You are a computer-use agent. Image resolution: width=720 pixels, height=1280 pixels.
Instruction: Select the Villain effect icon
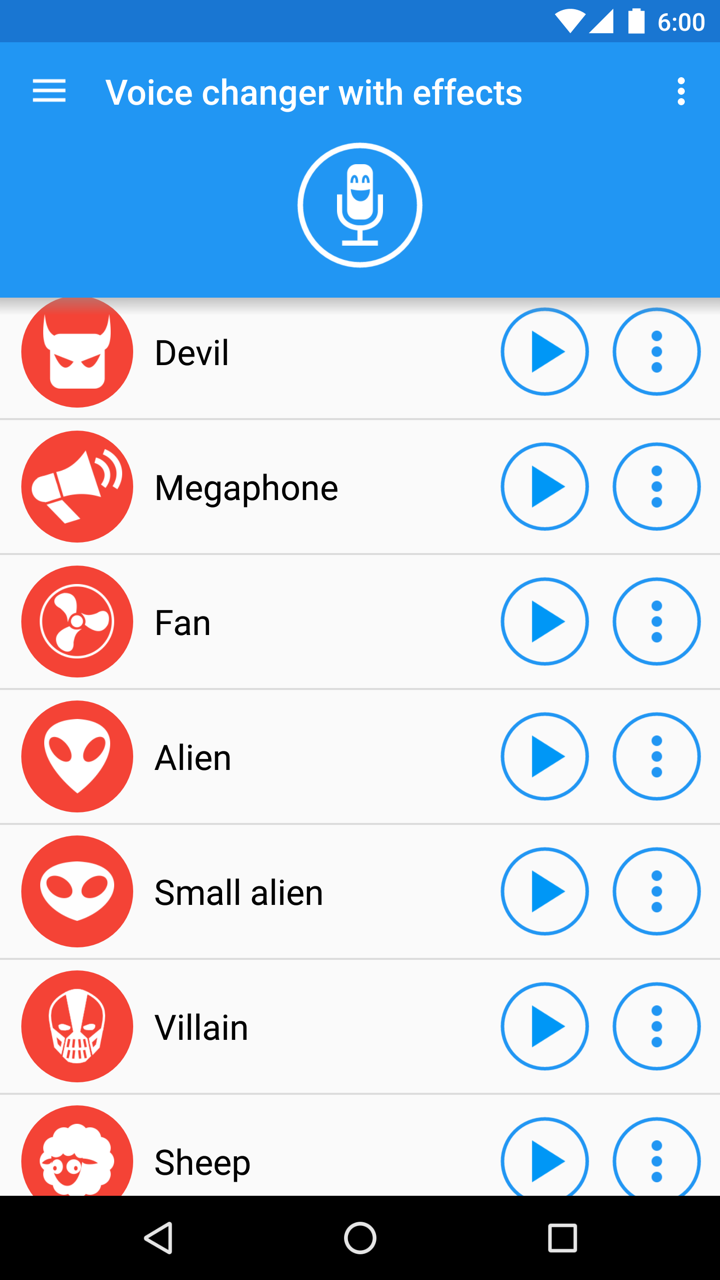(x=77, y=1026)
